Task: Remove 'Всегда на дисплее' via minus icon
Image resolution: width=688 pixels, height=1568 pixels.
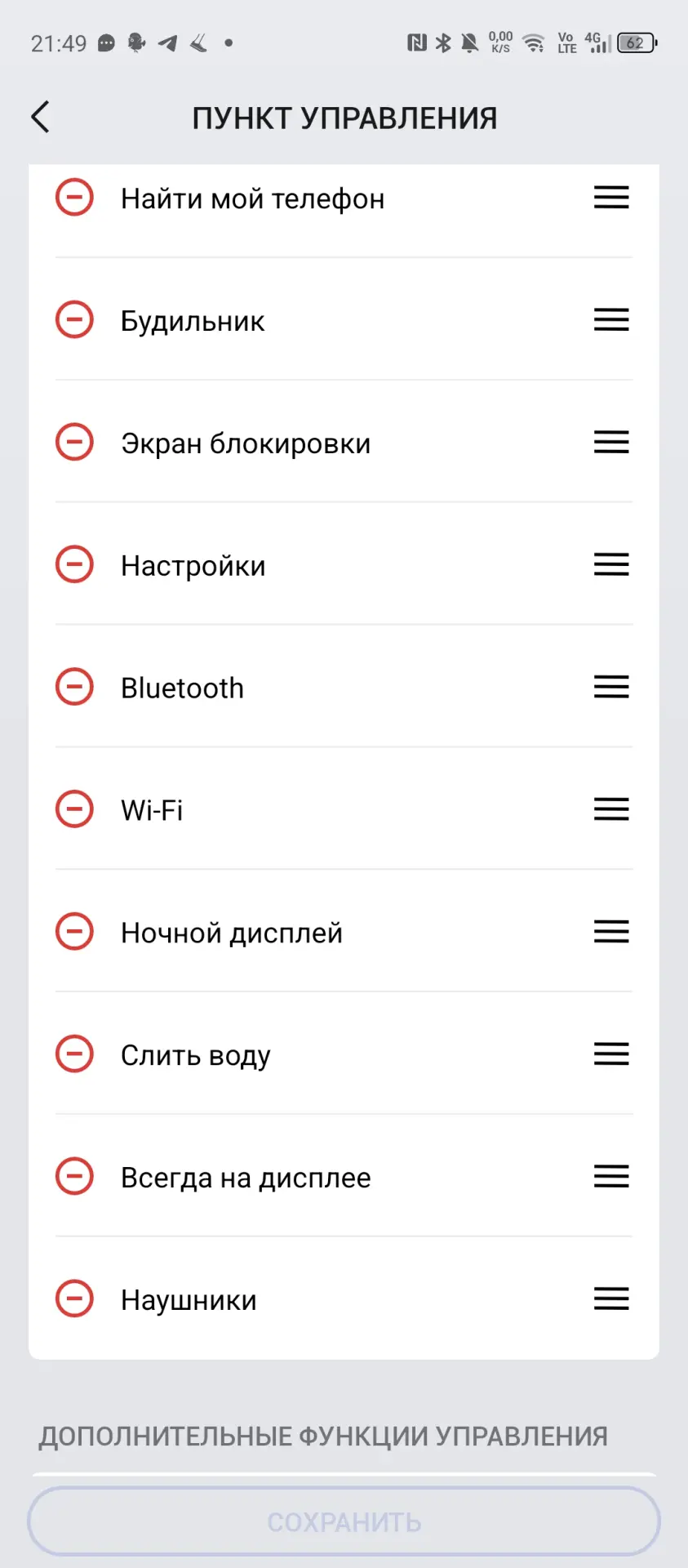Action: coord(74,1177)
